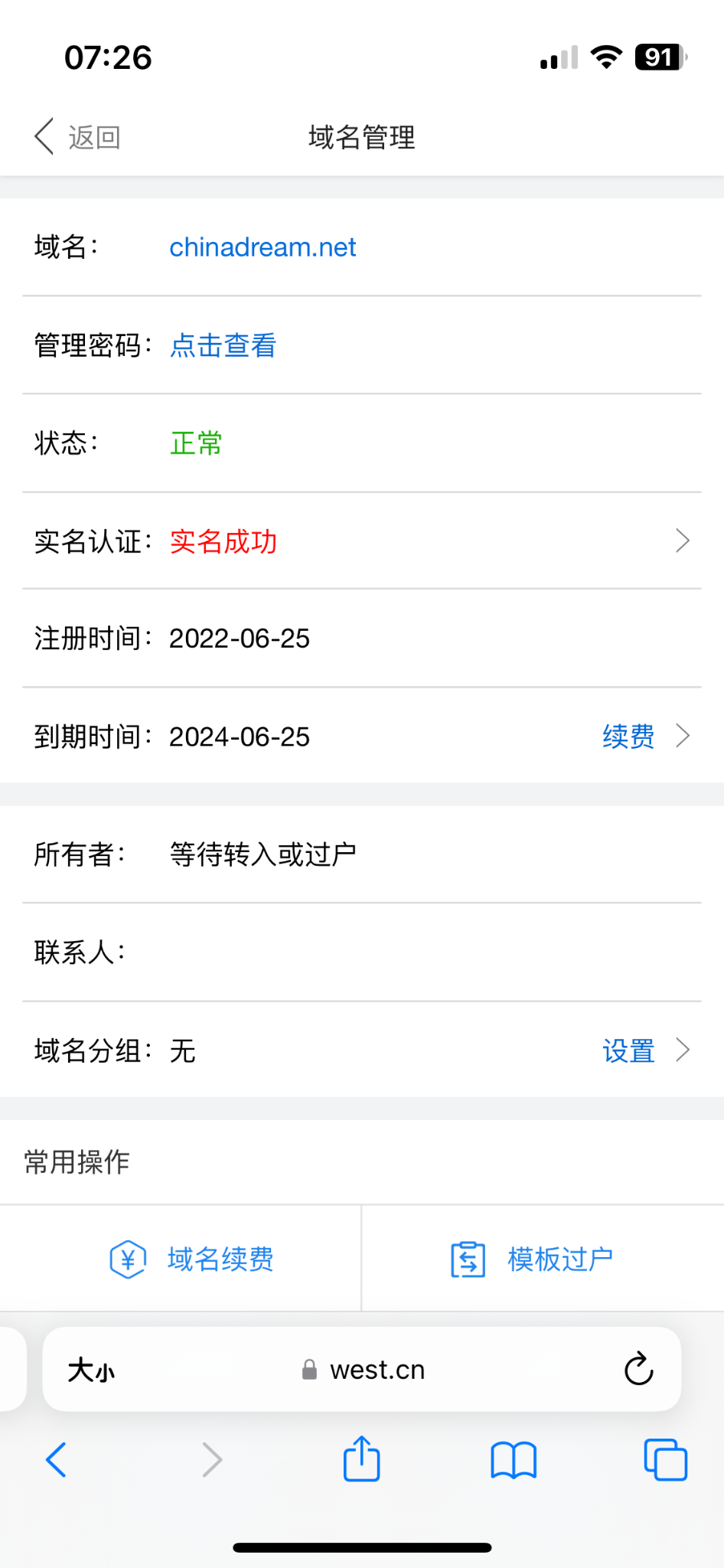724x1568 pixels.
Task: Open Safari bookmarks
Action: [514, 1460]
